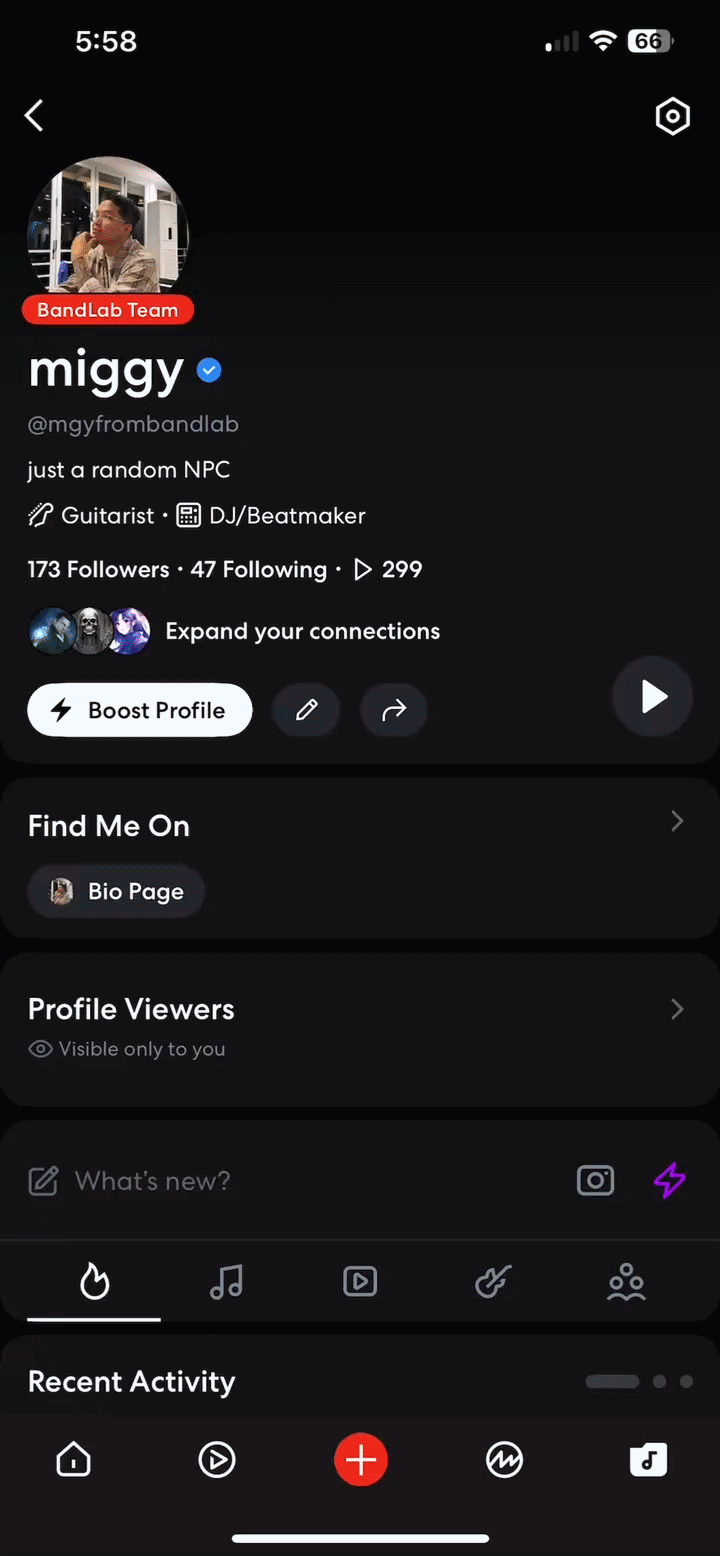Tap the red plus create button

click(361, 1460)
